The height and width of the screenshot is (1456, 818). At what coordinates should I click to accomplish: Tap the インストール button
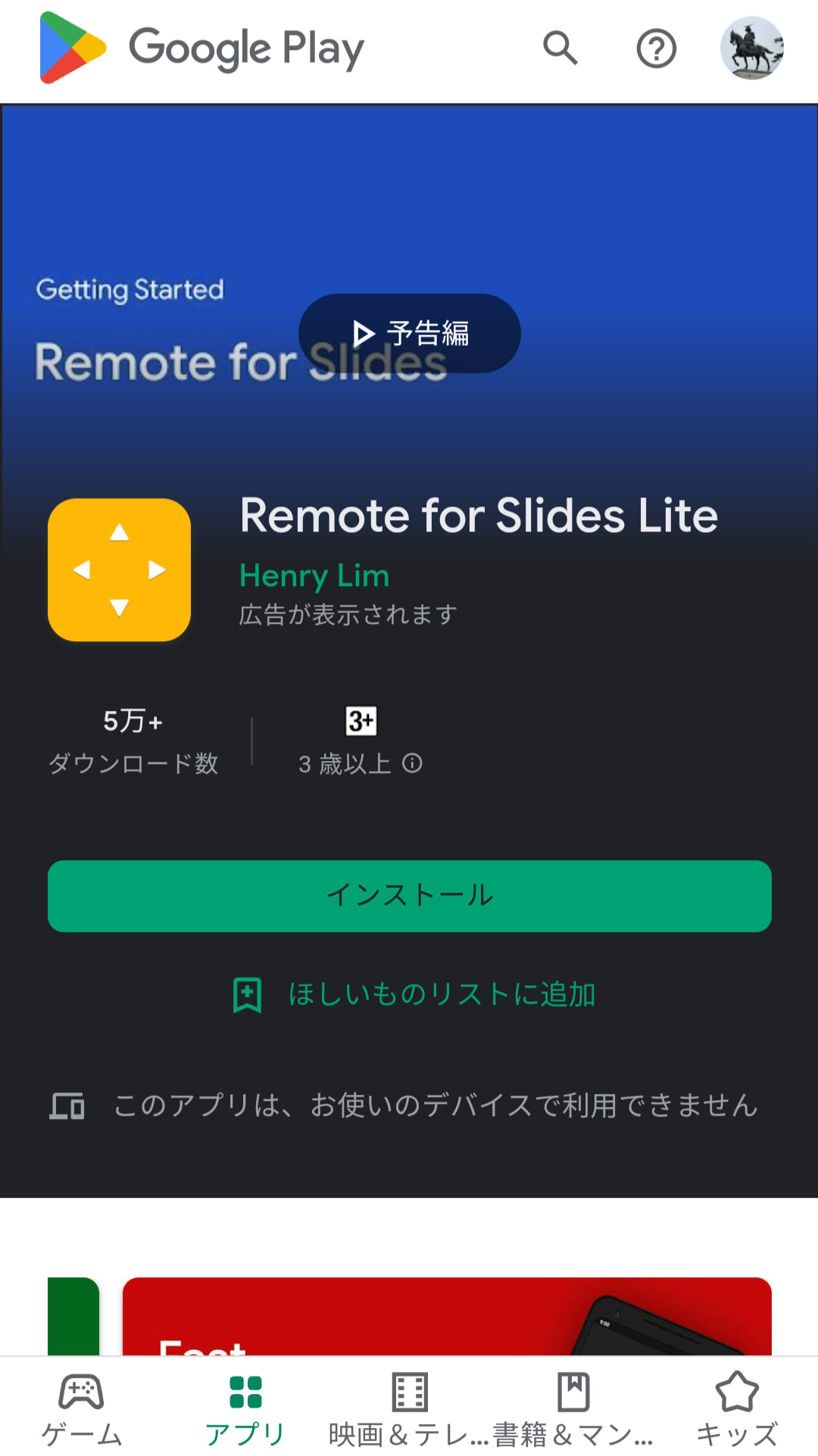410,896
